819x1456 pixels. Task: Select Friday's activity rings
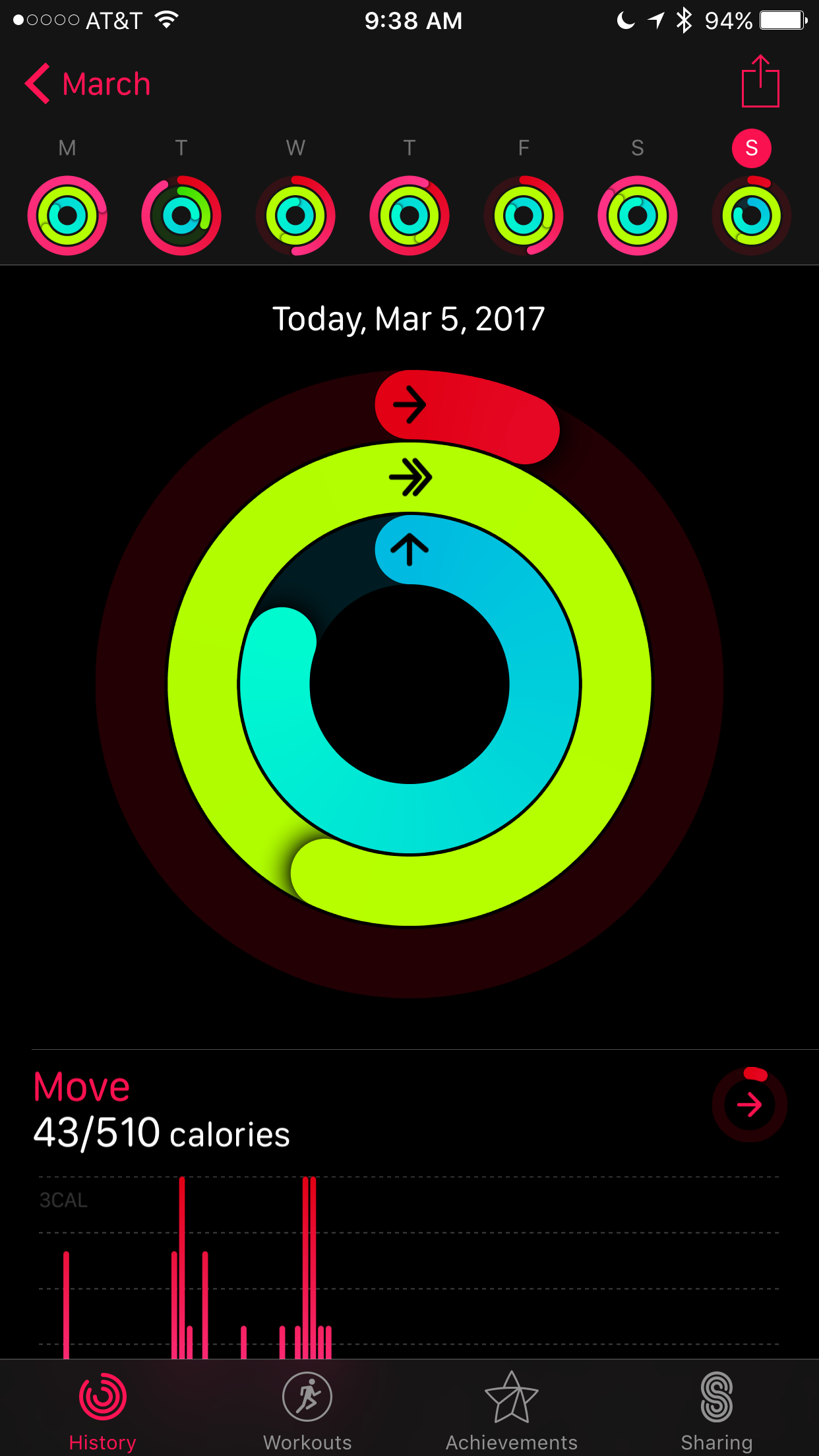point(524,216)
